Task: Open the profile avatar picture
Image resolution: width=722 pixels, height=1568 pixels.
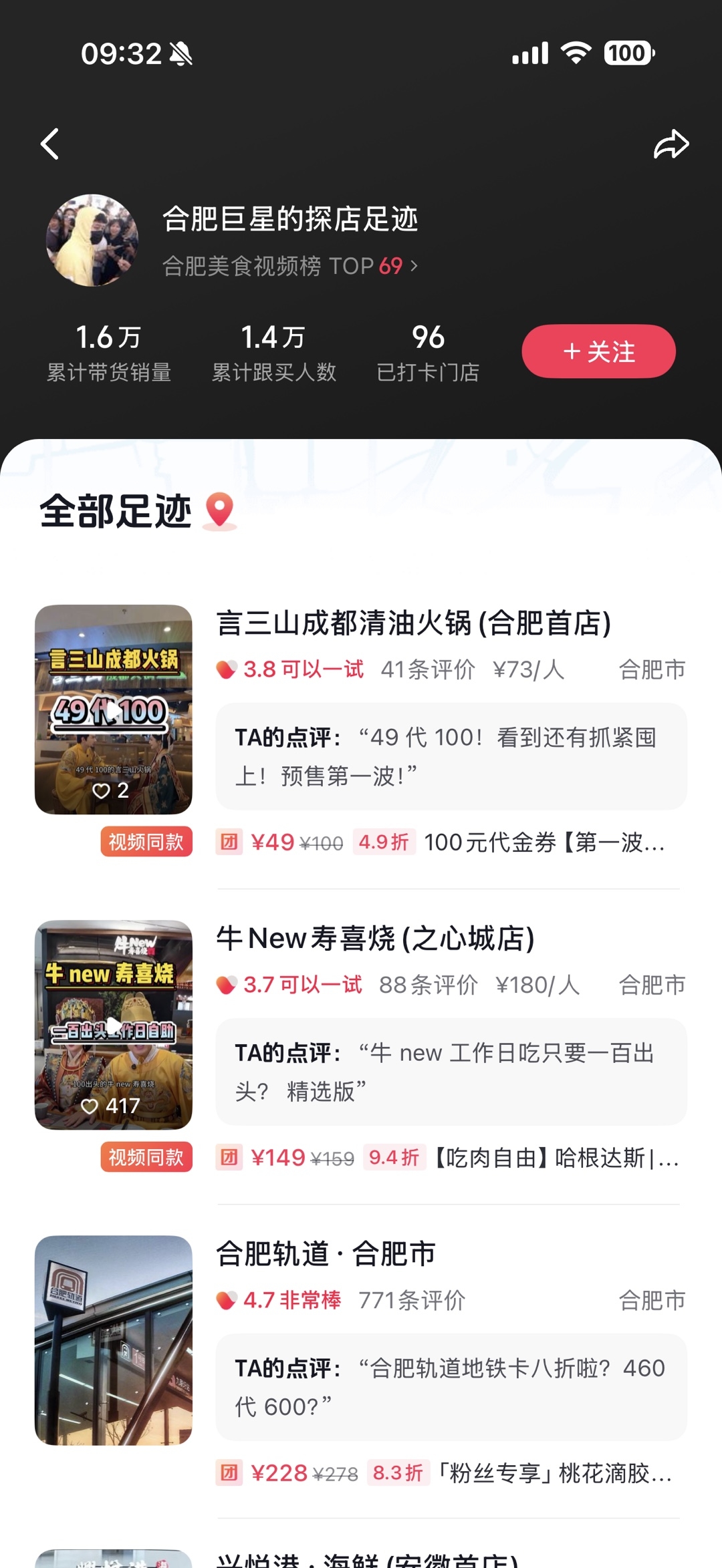Action: coord(92,241)
